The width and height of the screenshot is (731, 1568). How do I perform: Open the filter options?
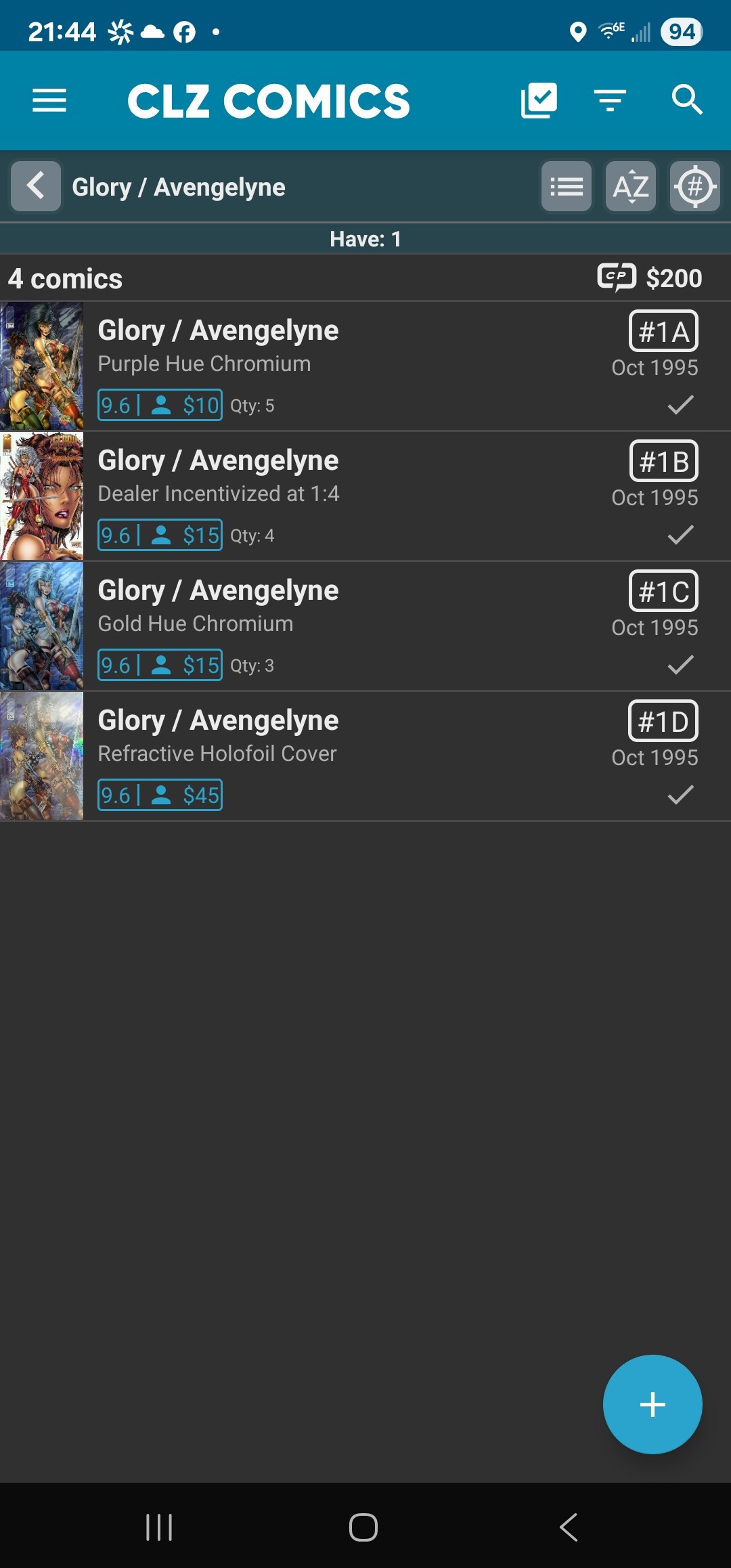[610, 100]
